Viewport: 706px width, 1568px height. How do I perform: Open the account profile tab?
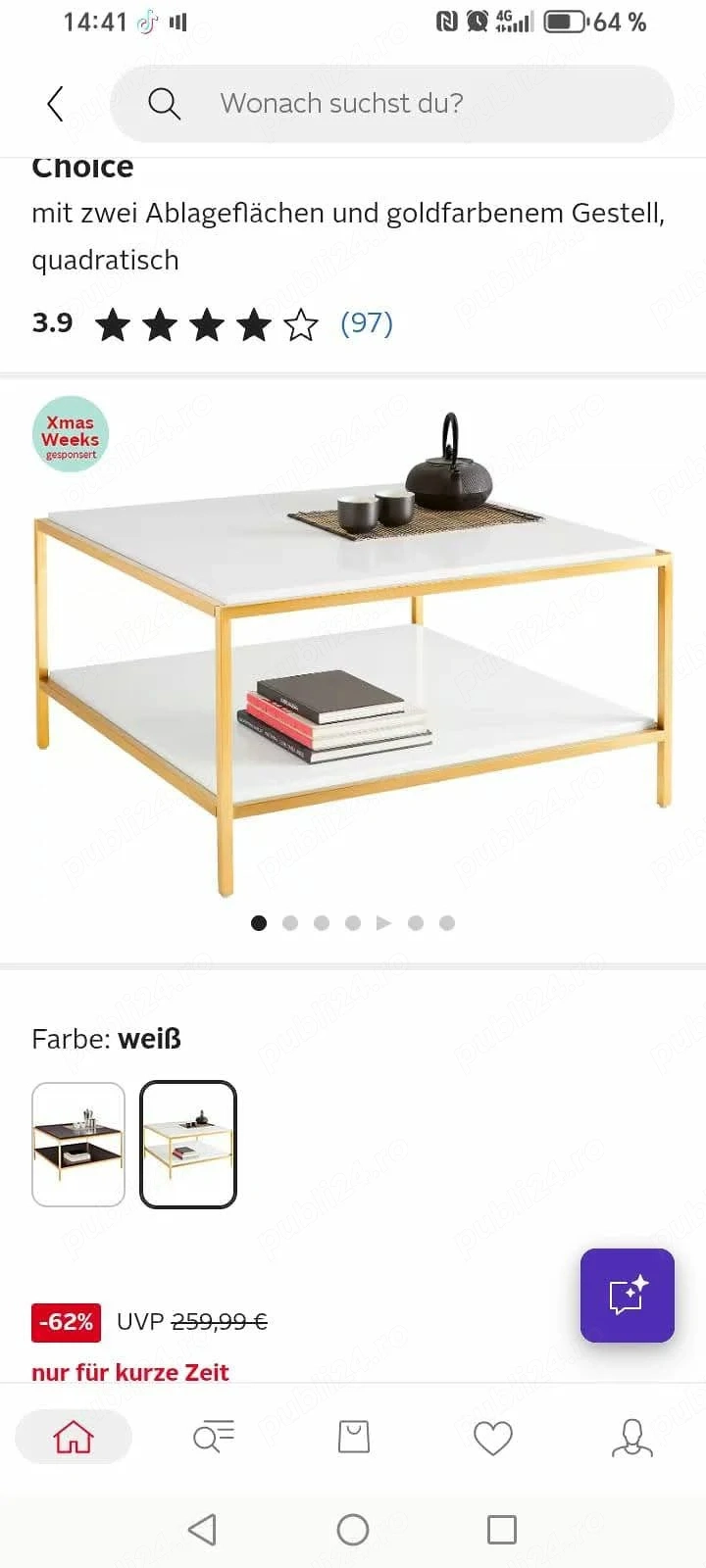(631, 1437)
